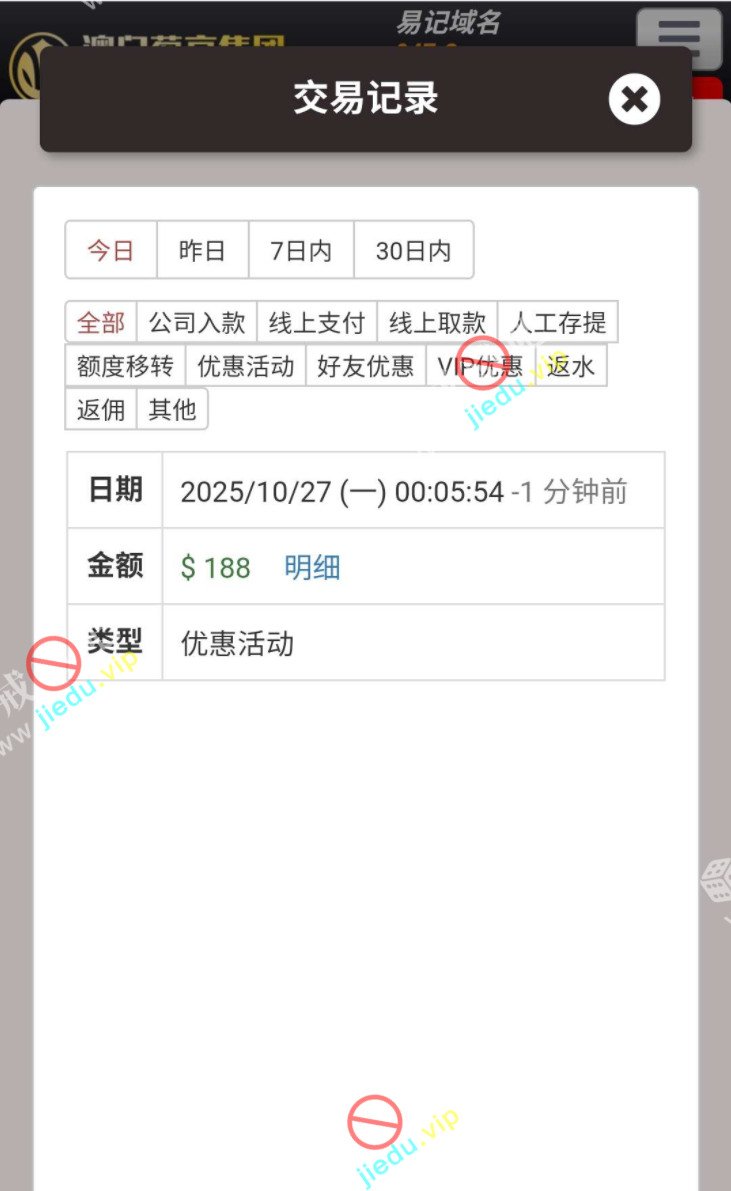Screen dimensions: 731x1191
Task: Filter by 人工存提
Action: [x=558, y=323]
